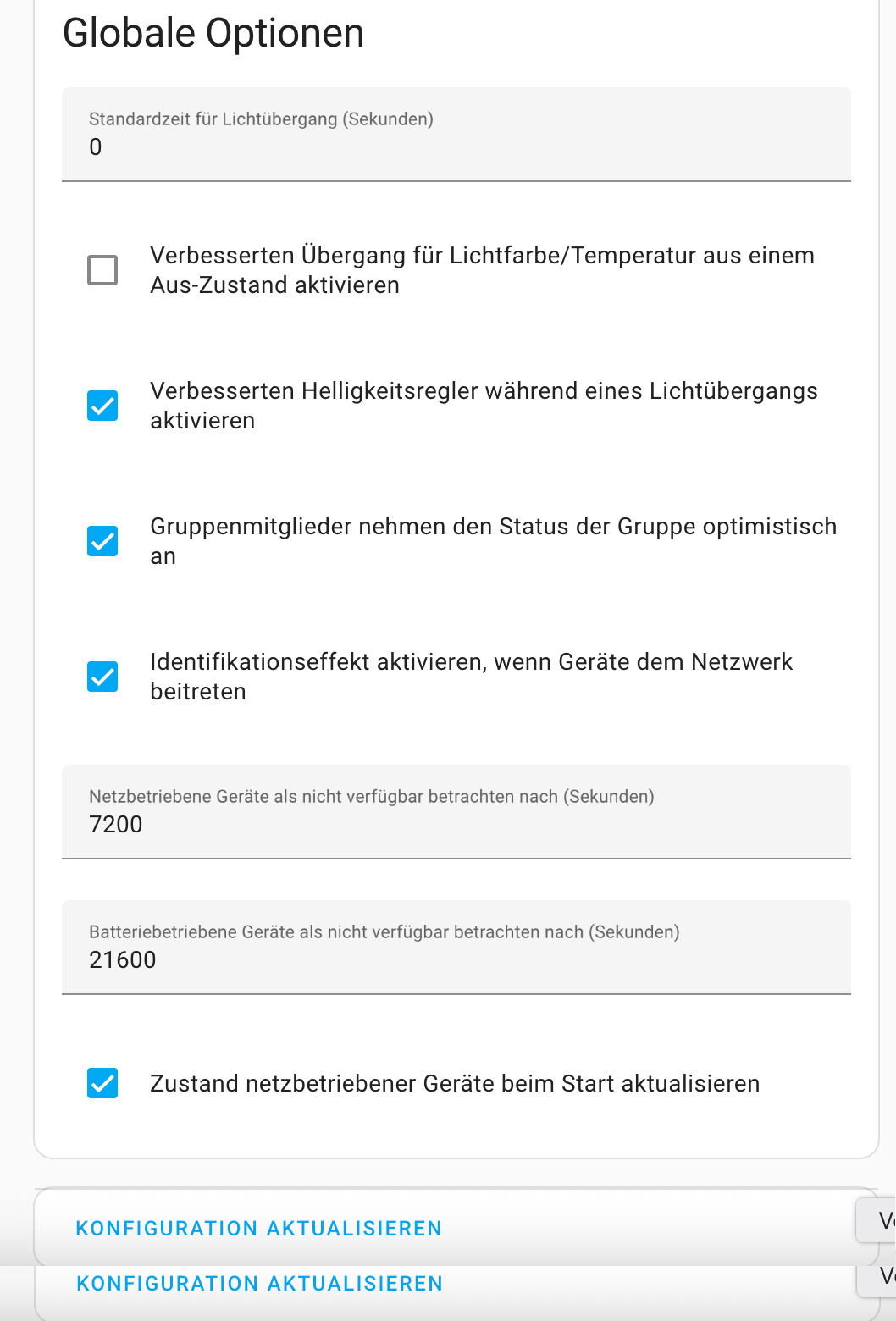Viewport: 896px width, 1321px height.
Task: Uncheck Verbesserten Helligkeitsregler während eines Lichtübergangs
Action: 102,406
